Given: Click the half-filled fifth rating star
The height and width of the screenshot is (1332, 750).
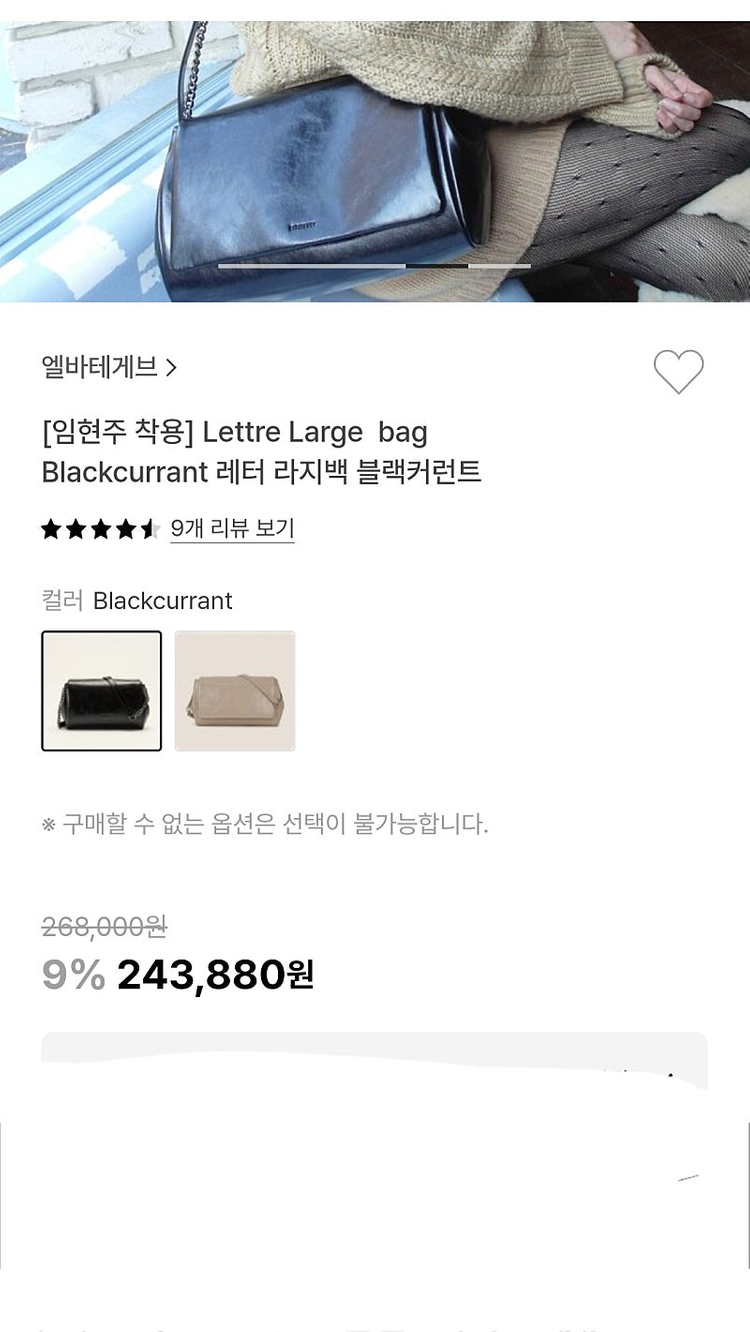Looking at the screenshot, I should [150, 528].
